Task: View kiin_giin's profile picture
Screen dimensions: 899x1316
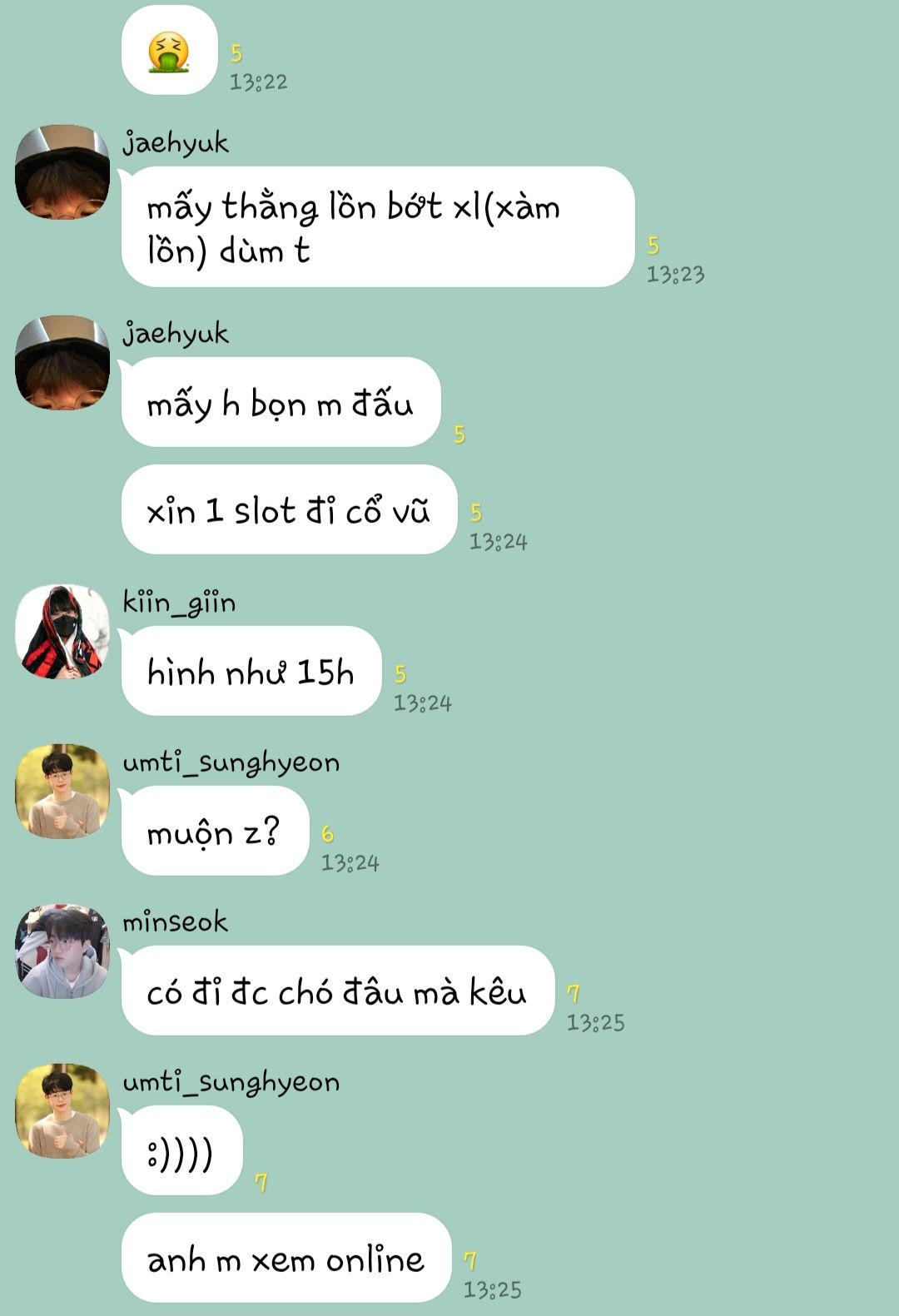Action: pyautogui.click(x=62, y=631)
